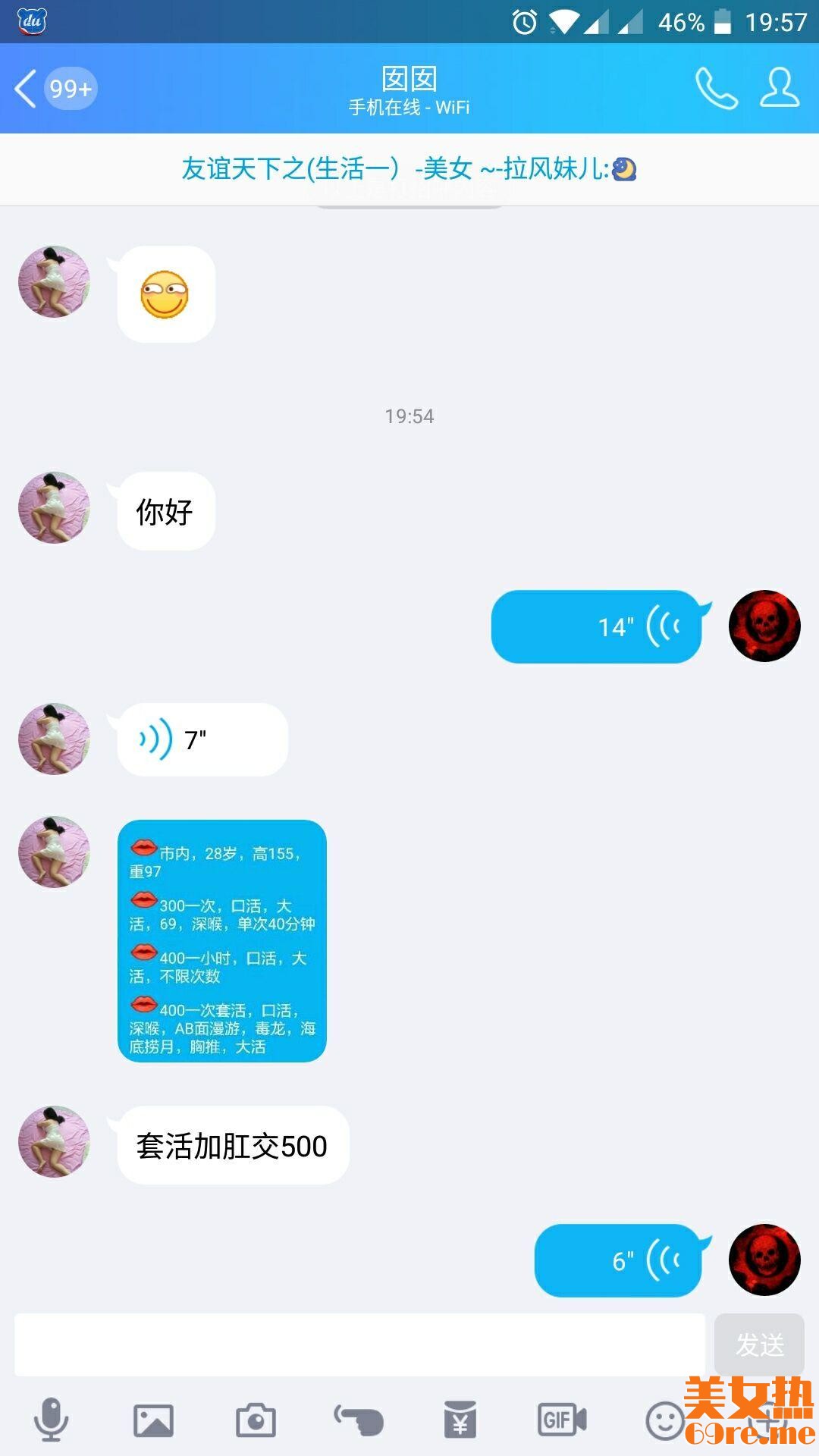Open the emoji sticker panel
Viewport: 819px width, 1456px height.
[665, 1420]
